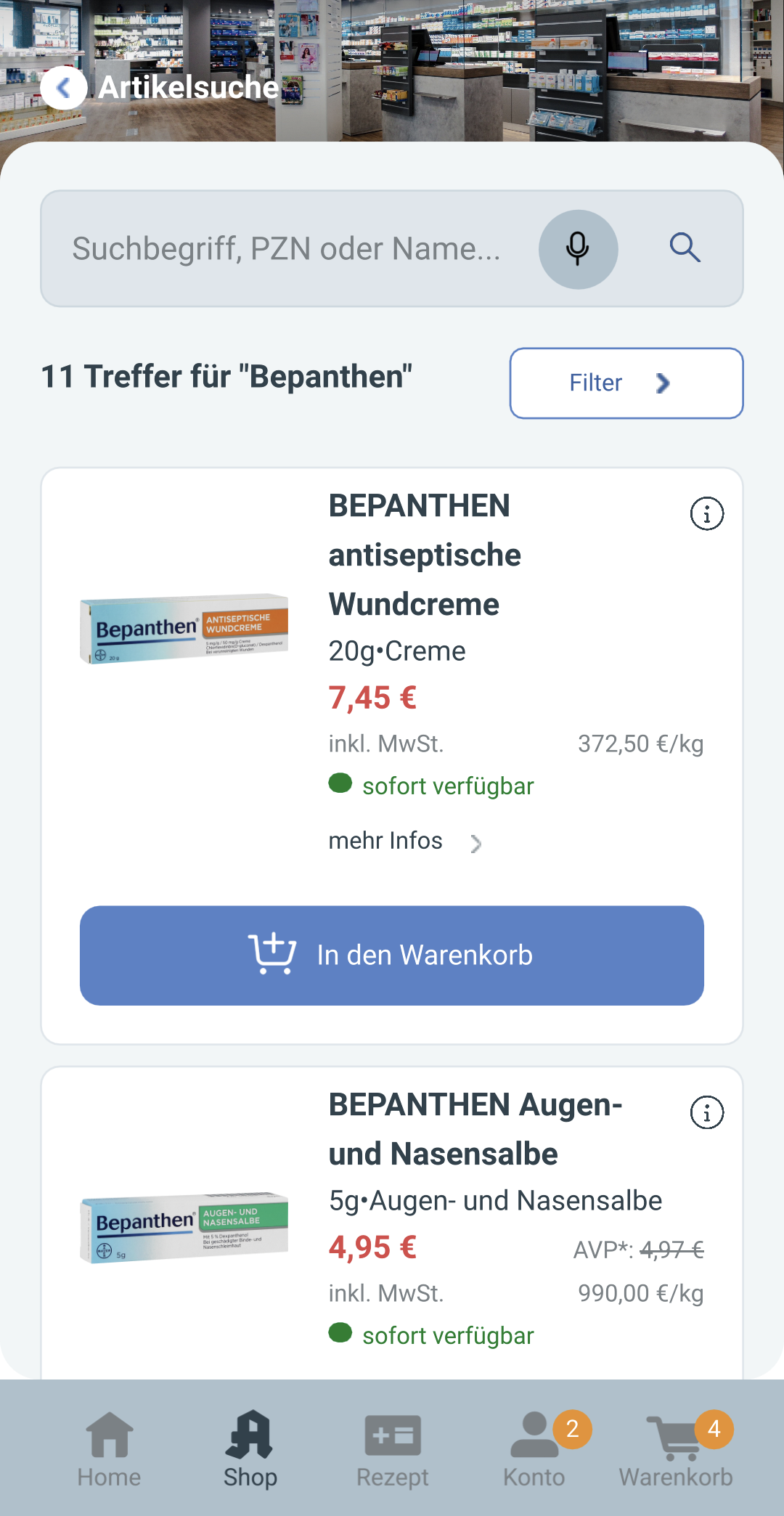Start voice search with the microphone
Screen dimensions: 784x1516
(x=578, y=249)
